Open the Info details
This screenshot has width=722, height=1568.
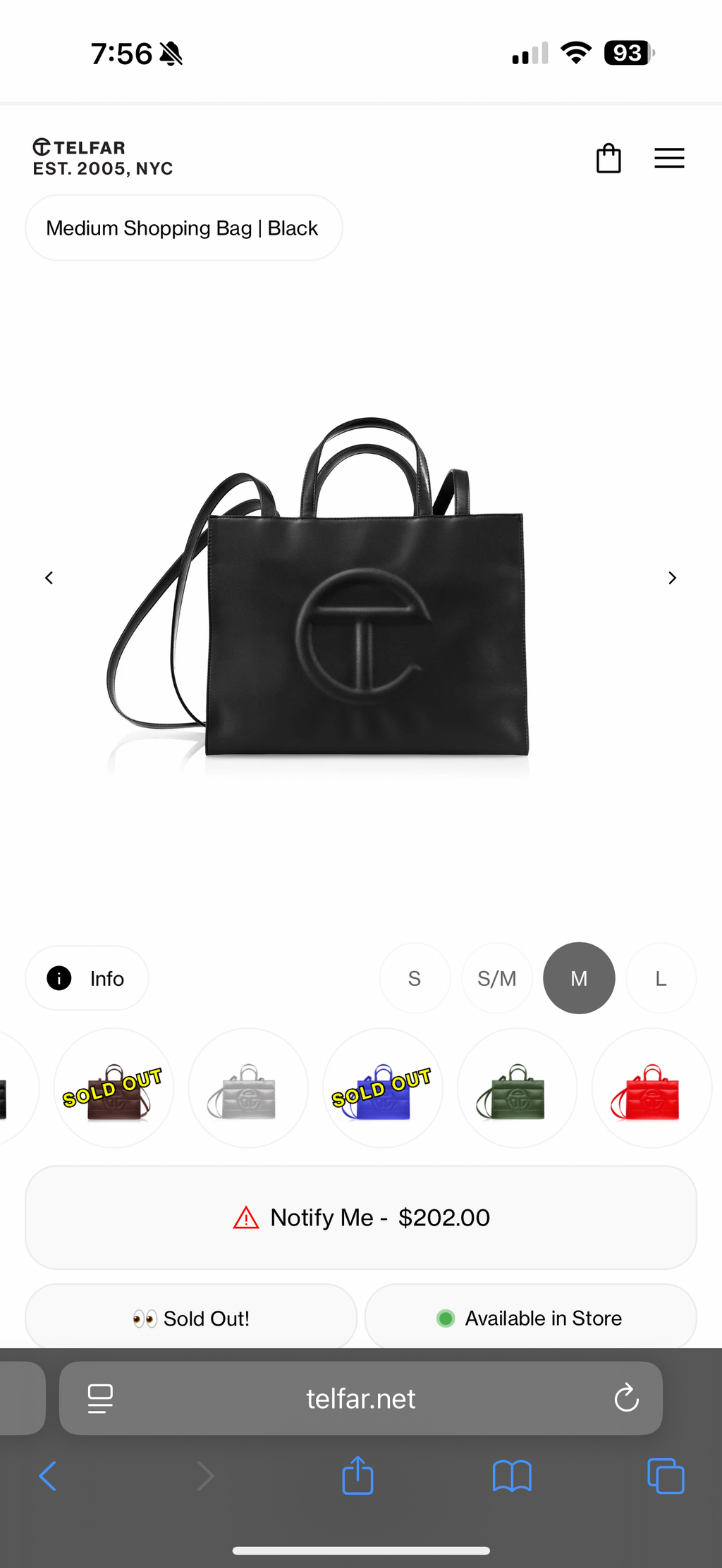click(87, 978)
